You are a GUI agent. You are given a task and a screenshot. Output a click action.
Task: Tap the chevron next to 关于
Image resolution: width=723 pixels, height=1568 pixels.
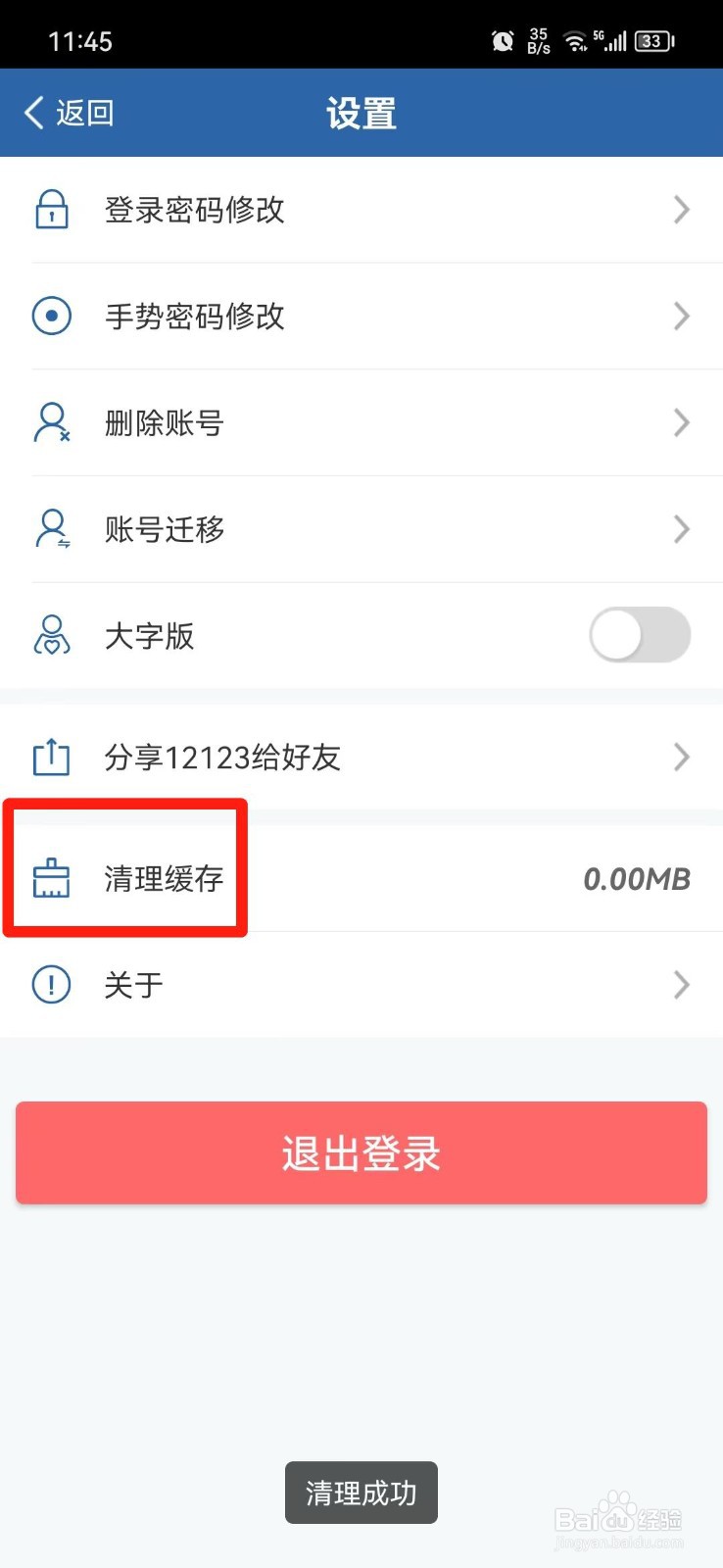coord(682,985)
